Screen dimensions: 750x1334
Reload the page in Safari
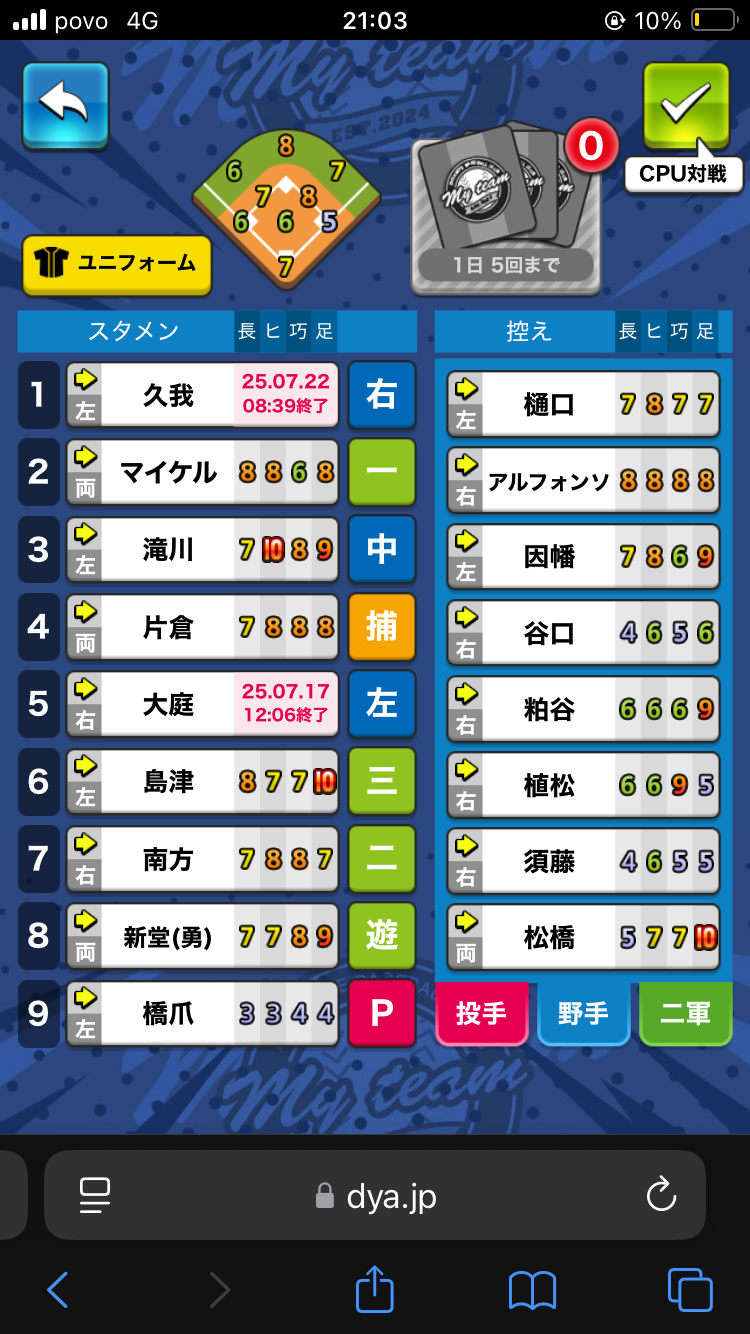[x=661, y=1194]
